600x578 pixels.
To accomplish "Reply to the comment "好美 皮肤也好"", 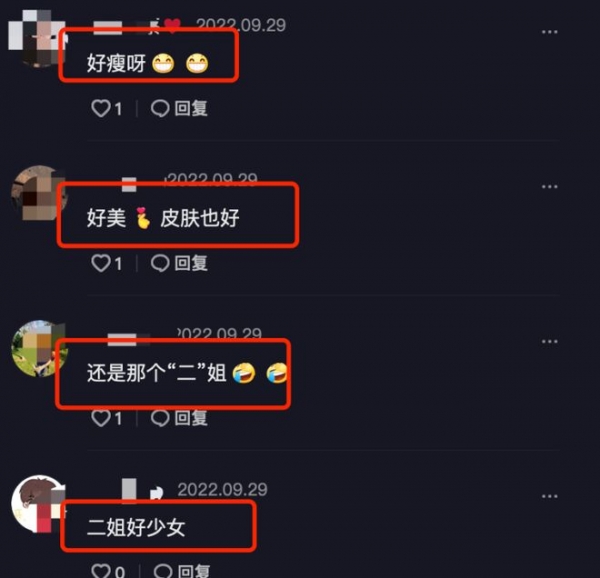I will tap(180, 263).
